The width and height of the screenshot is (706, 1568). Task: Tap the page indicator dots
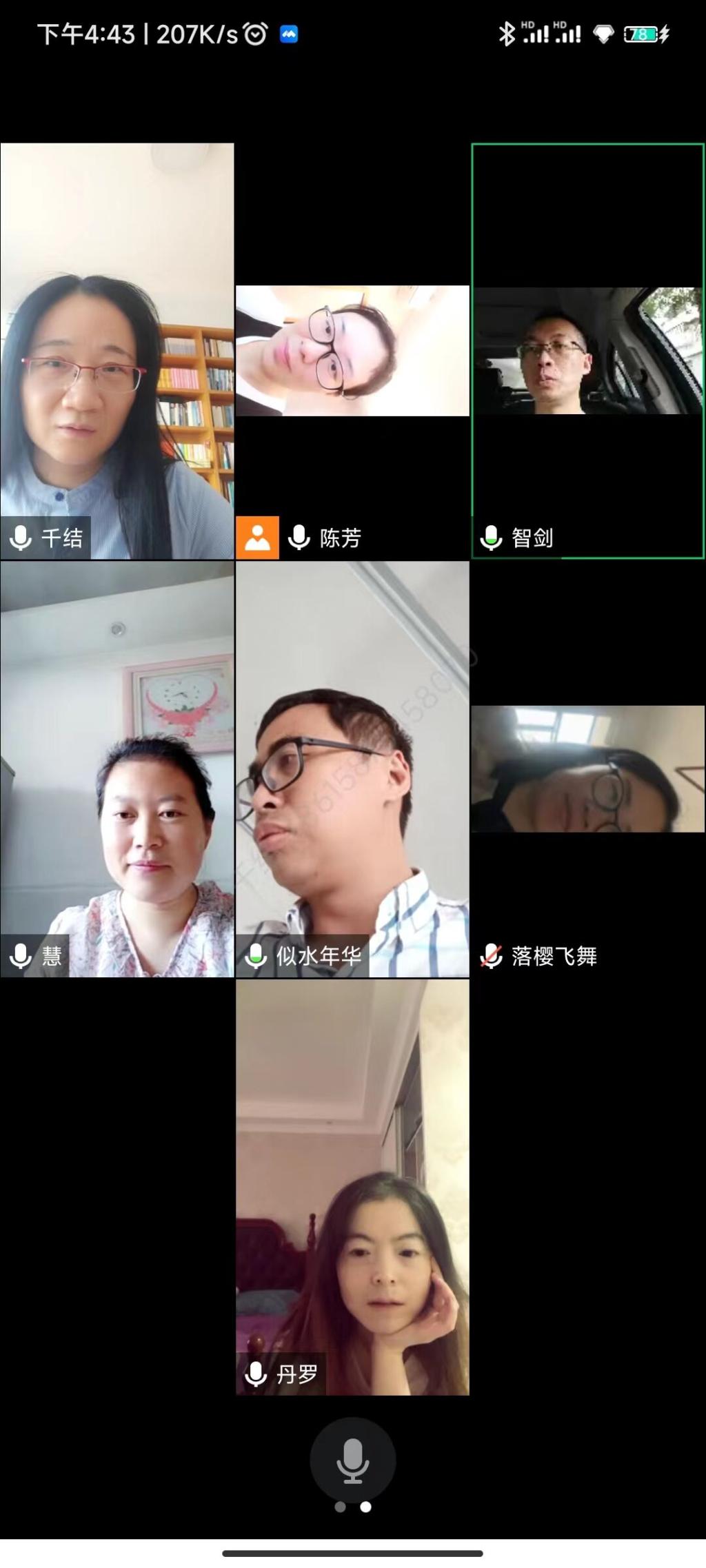click(x=353, y=1507)
